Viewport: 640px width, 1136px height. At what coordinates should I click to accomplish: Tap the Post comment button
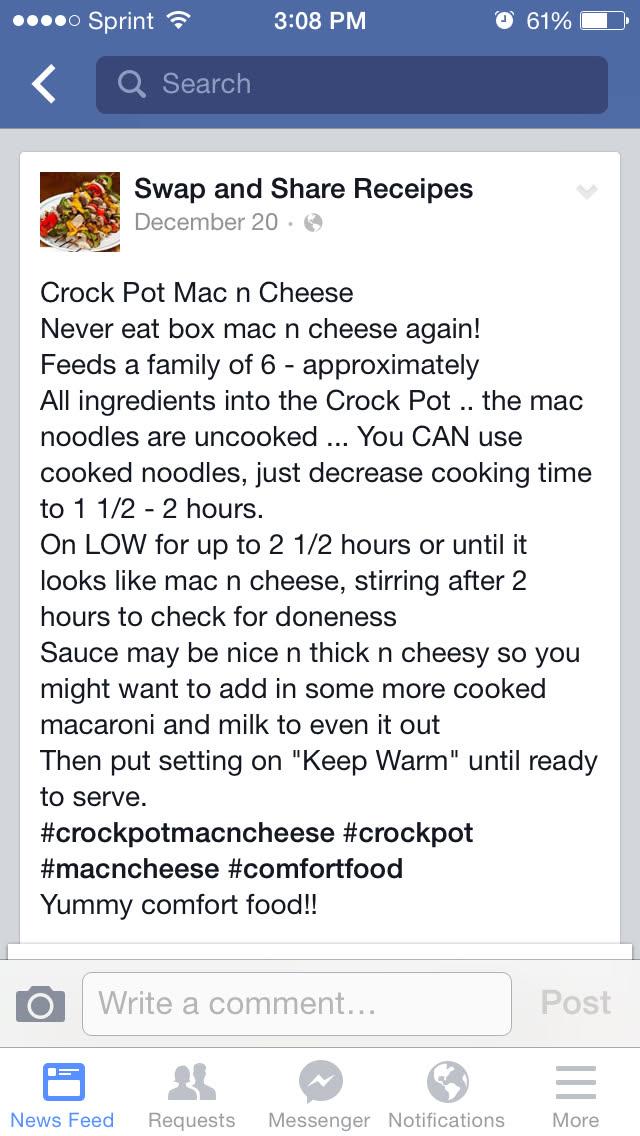[575, 1003]
